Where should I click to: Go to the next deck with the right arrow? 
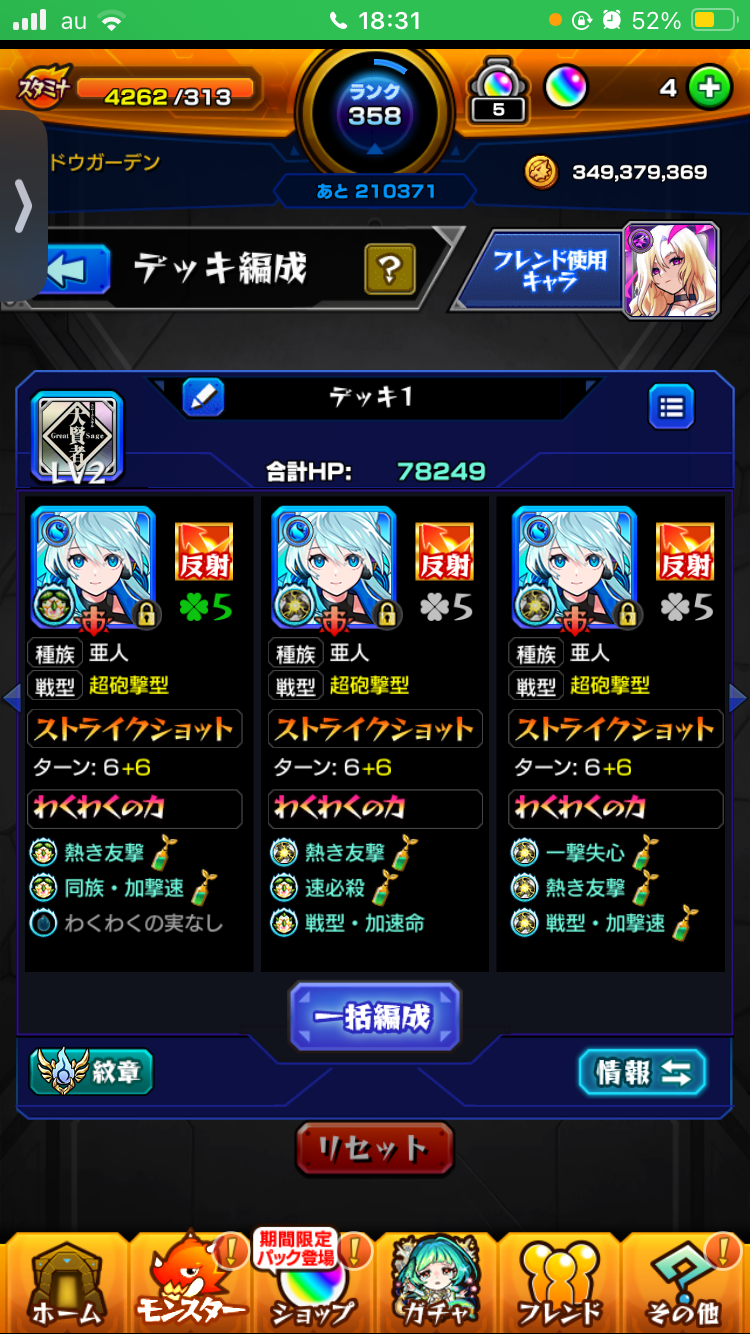click(738, 698)
